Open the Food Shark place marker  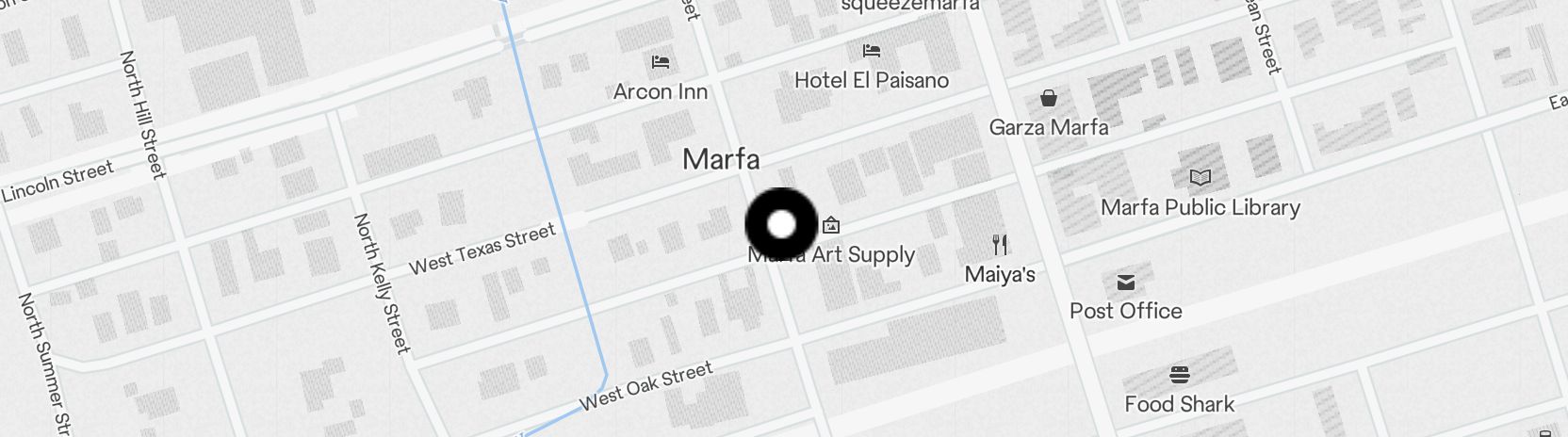[1179, 376]
